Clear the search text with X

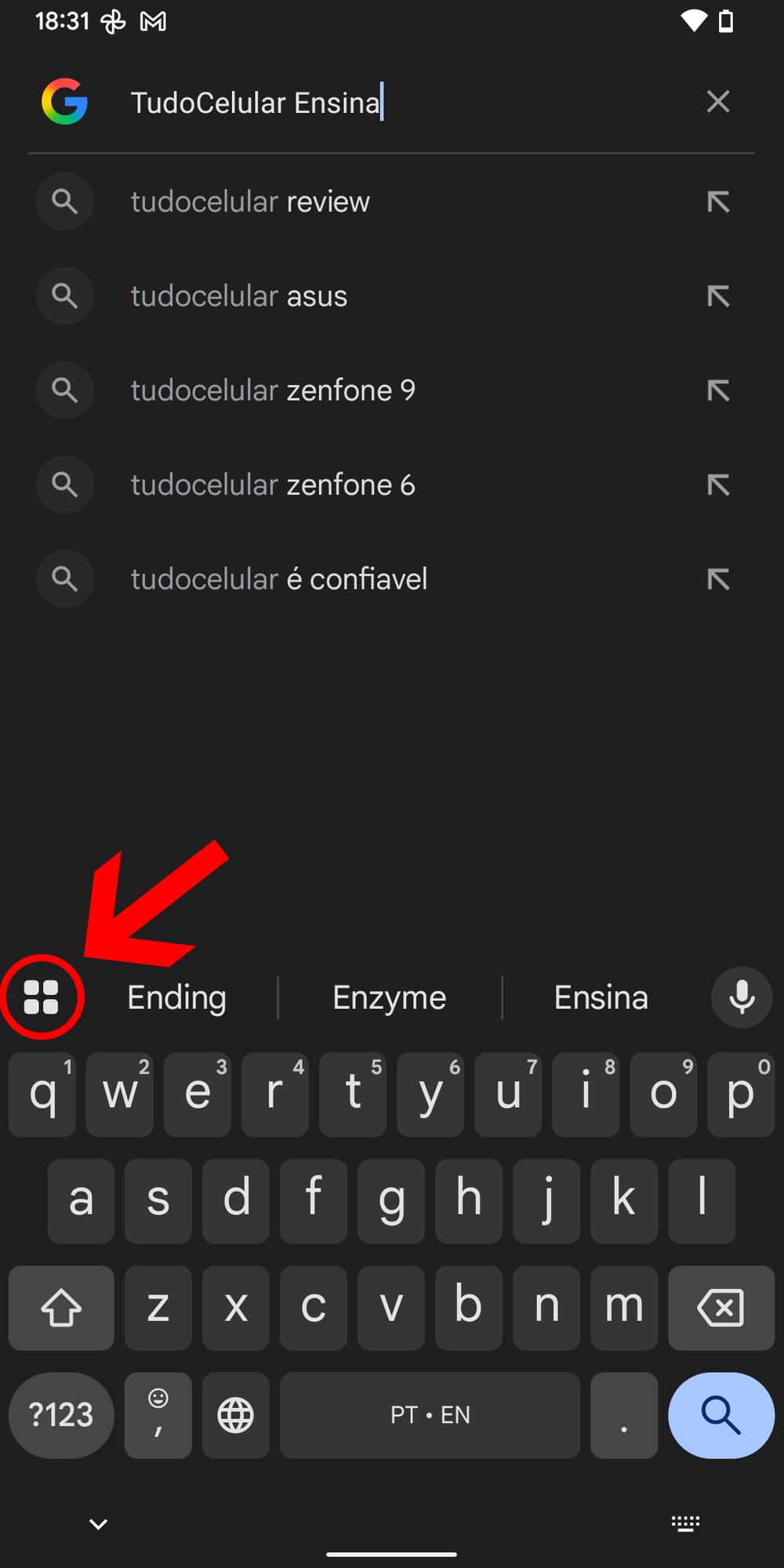[x=717, y=102]
